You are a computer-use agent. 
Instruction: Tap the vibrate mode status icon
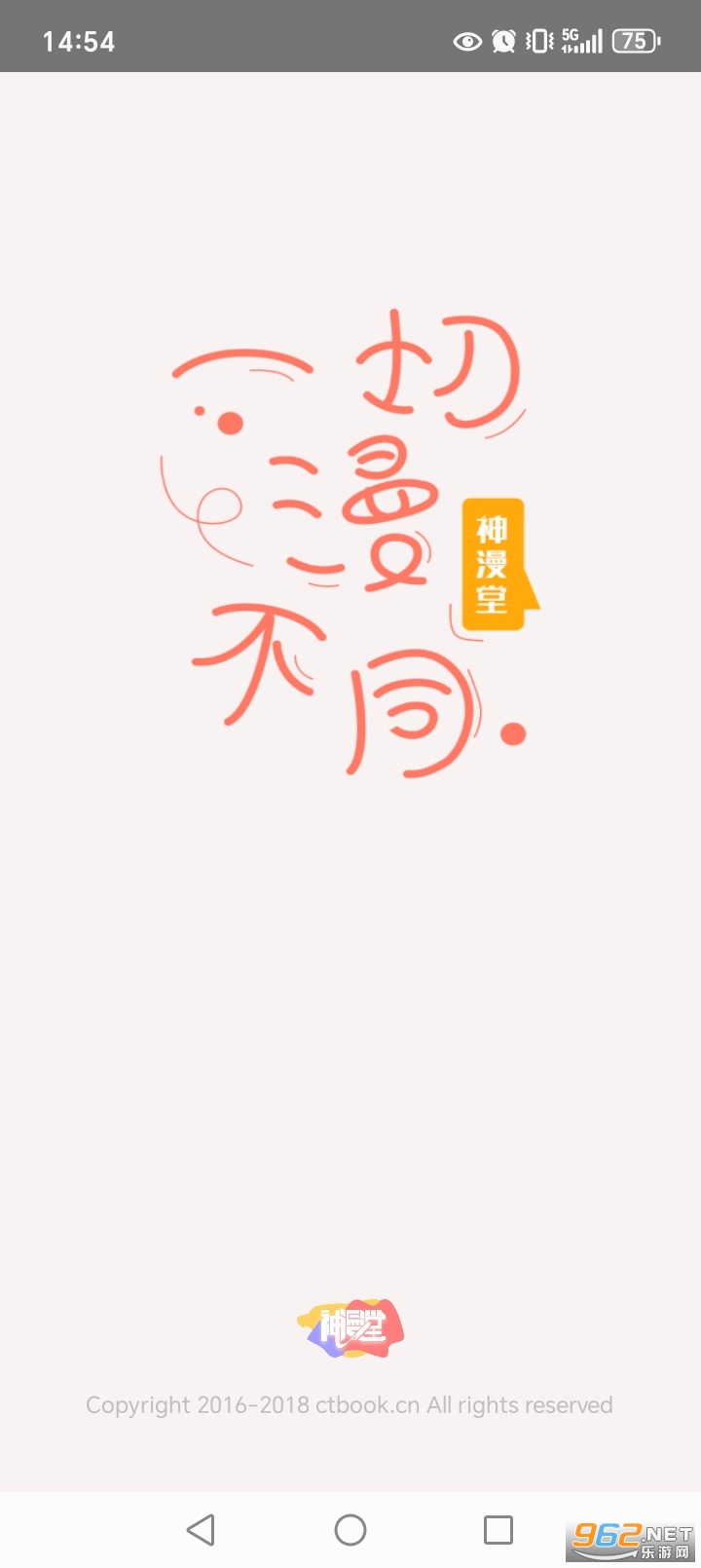(536, 41)
